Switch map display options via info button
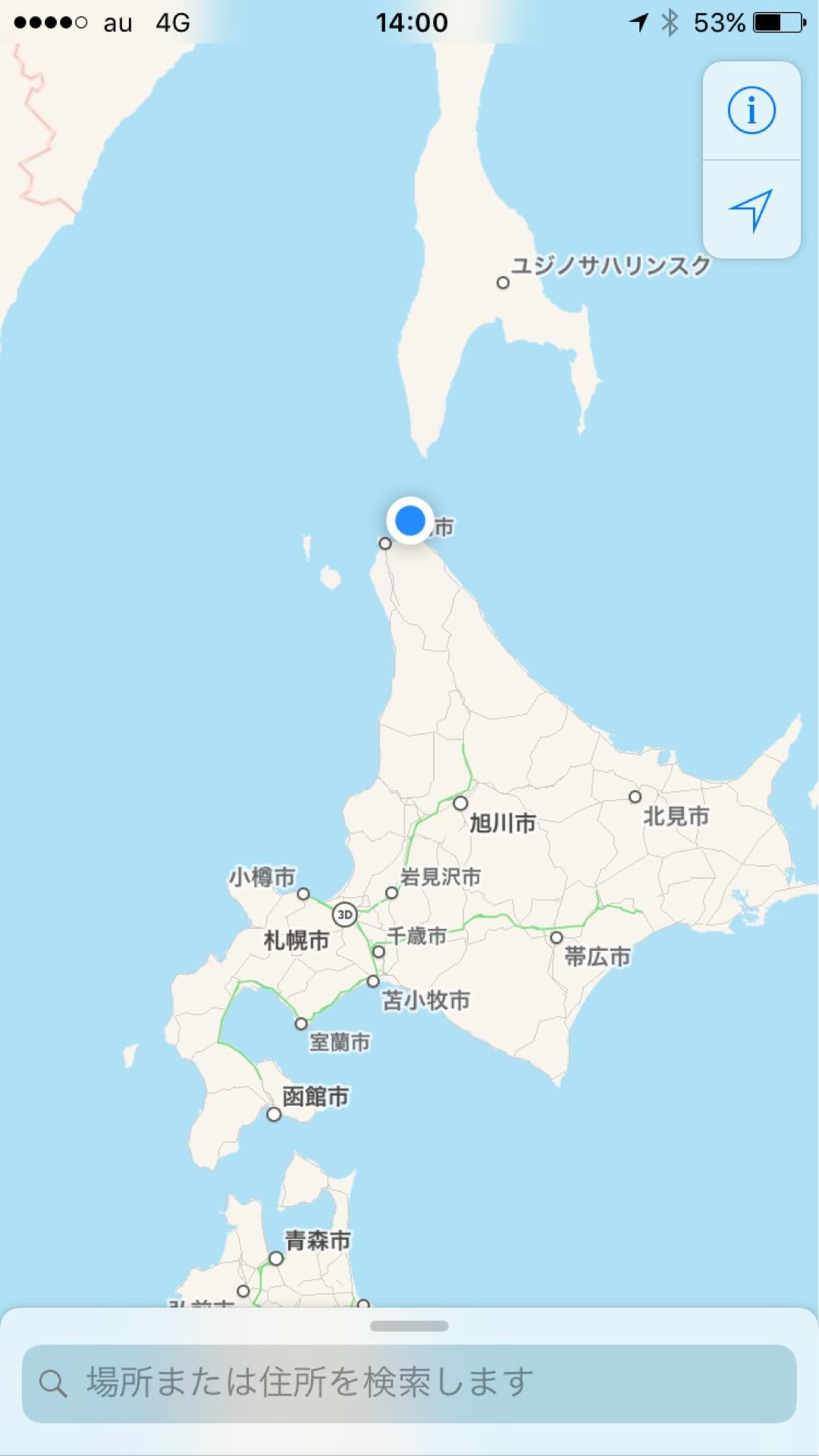The height and width of the screenshot is (1456, 819). (x=751, y=109)
